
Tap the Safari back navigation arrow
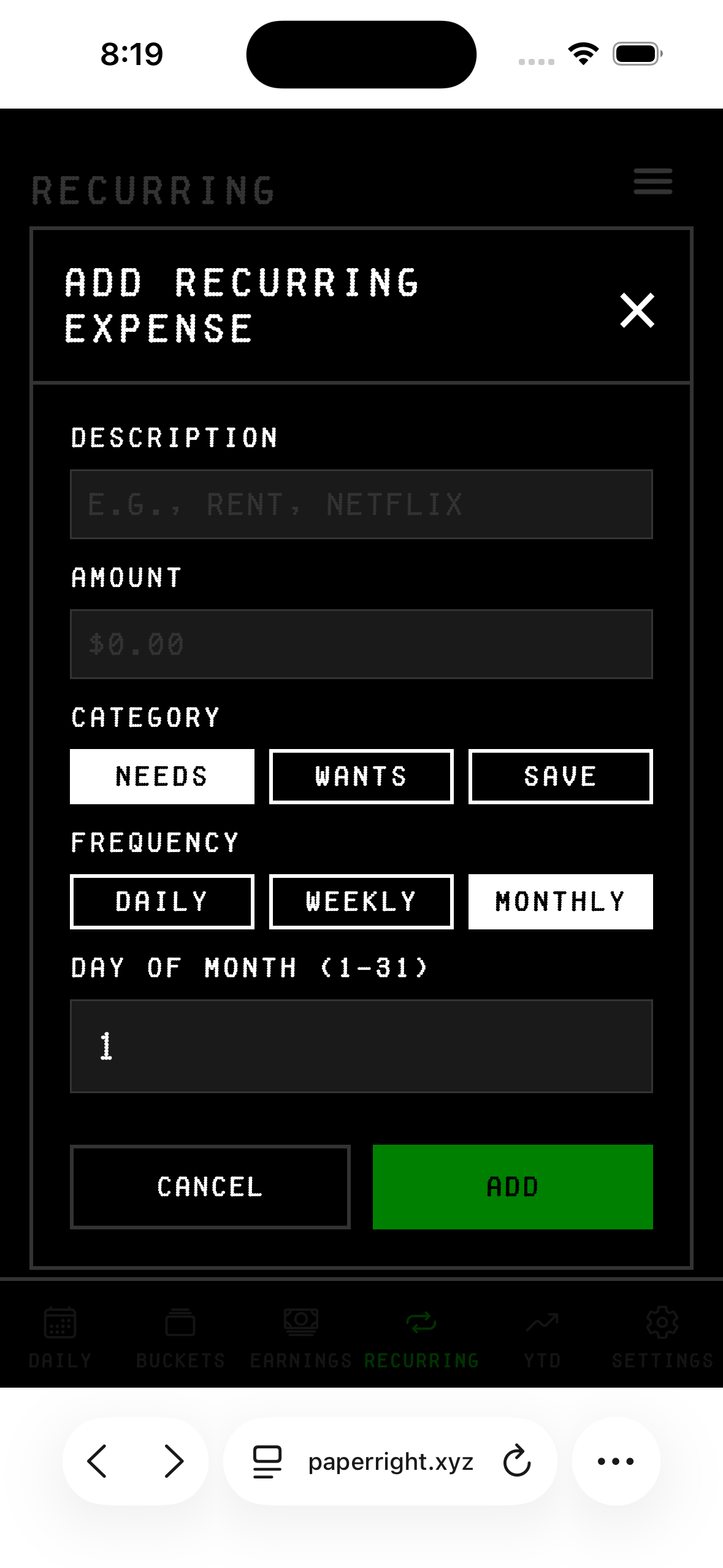(x=98, y=1461)
